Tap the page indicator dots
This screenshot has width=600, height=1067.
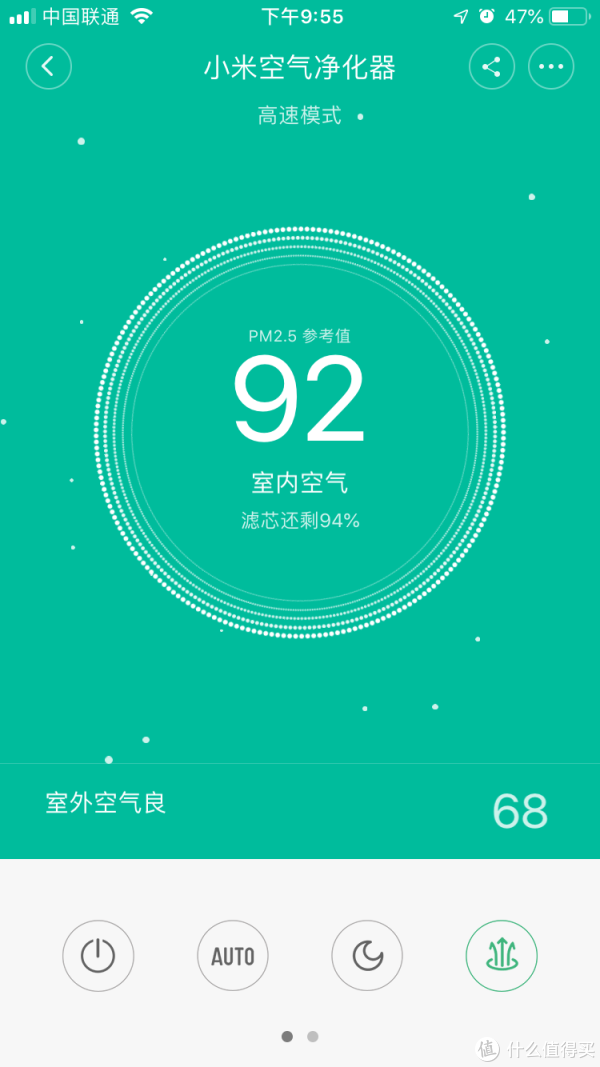coord(300,1036)
